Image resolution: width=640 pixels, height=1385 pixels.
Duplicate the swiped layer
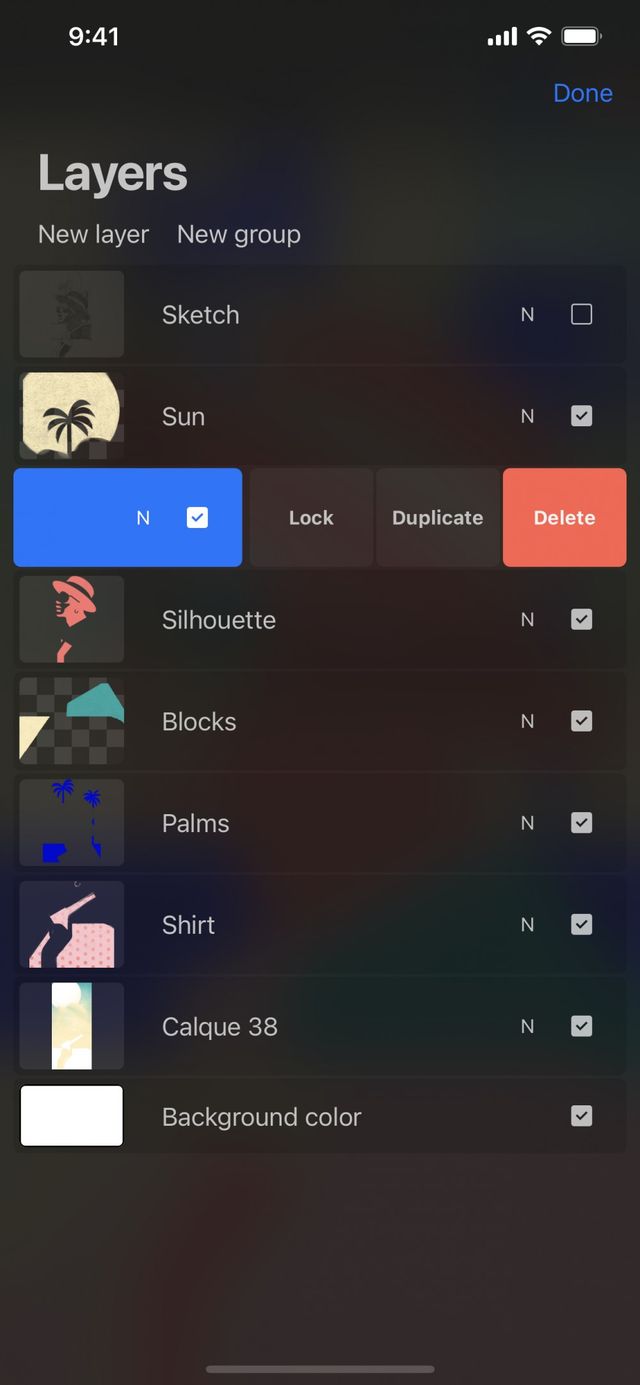pos(437,517)
